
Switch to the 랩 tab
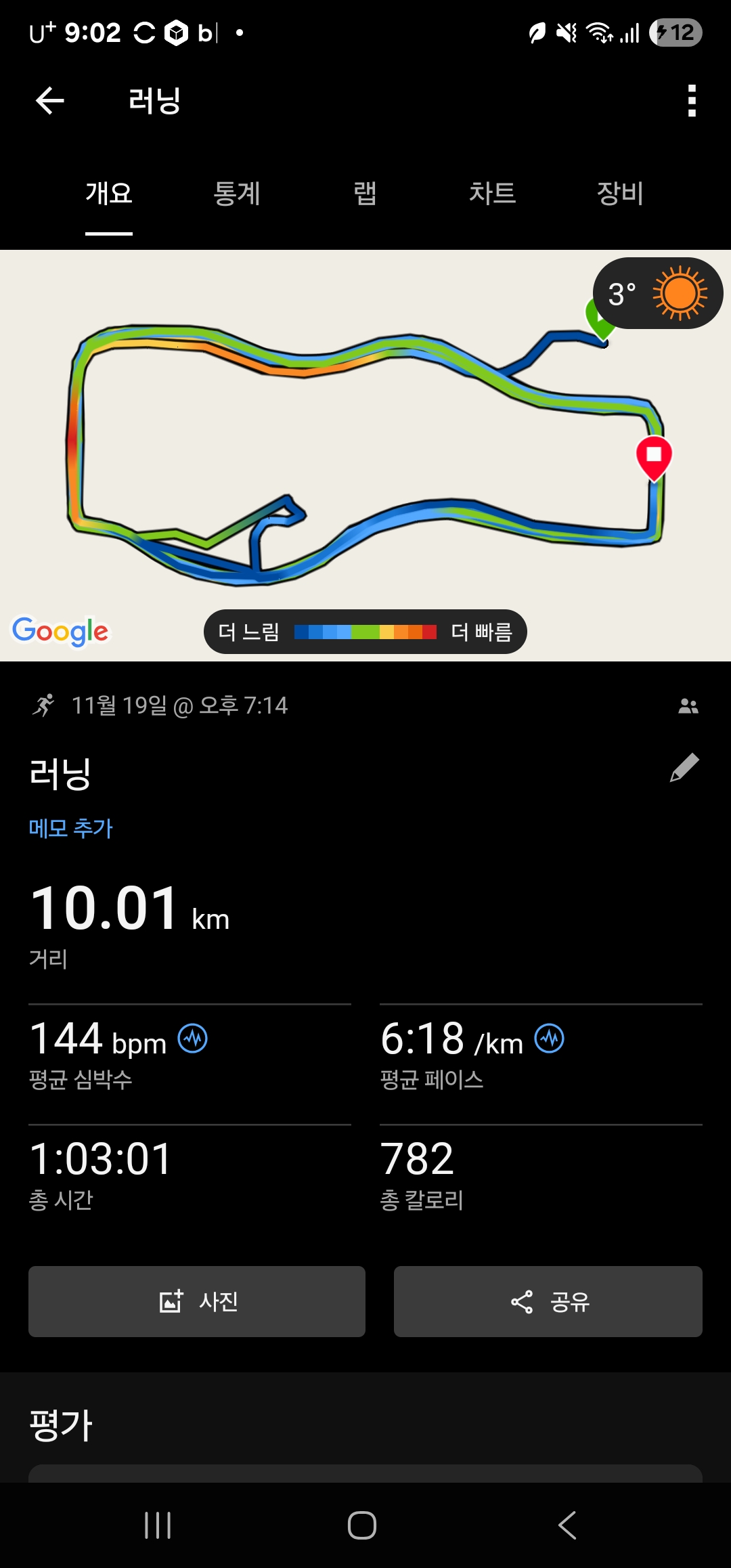coord(365,194)
